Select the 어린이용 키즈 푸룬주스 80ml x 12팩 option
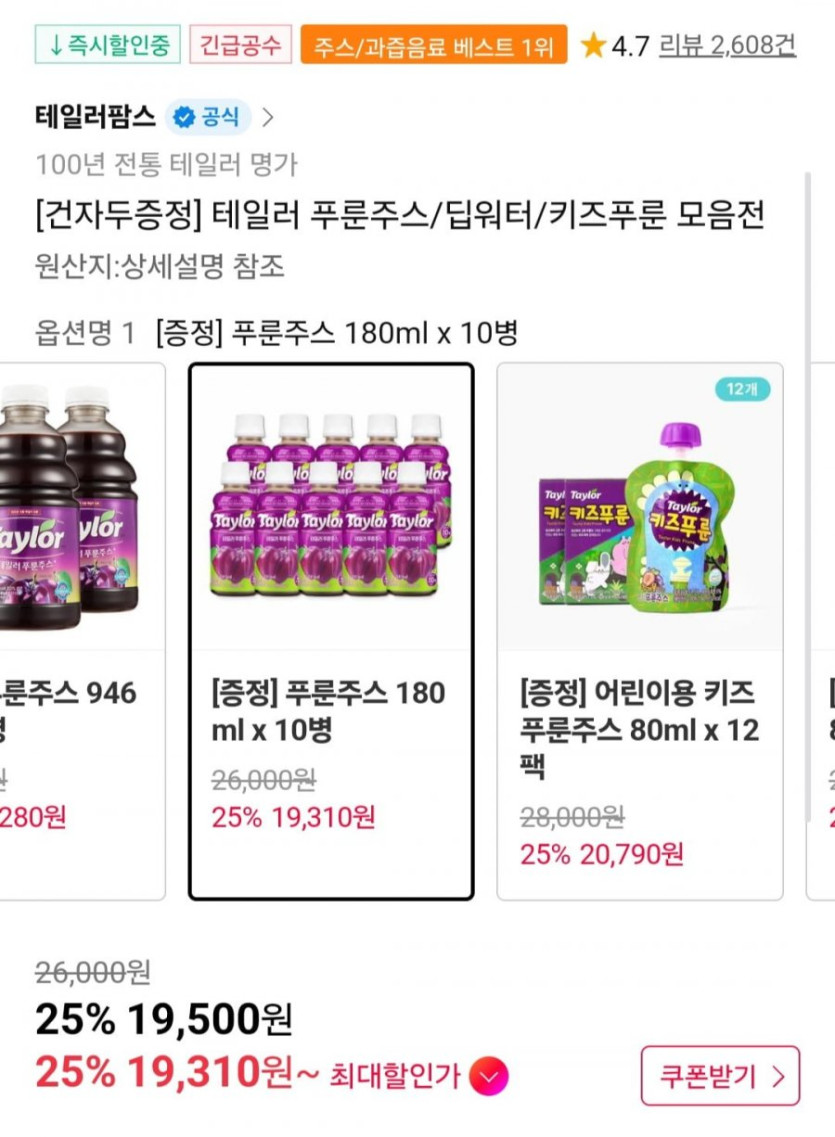The height and width of the screenshot is (1137, 835). click(x=640, y=631)
